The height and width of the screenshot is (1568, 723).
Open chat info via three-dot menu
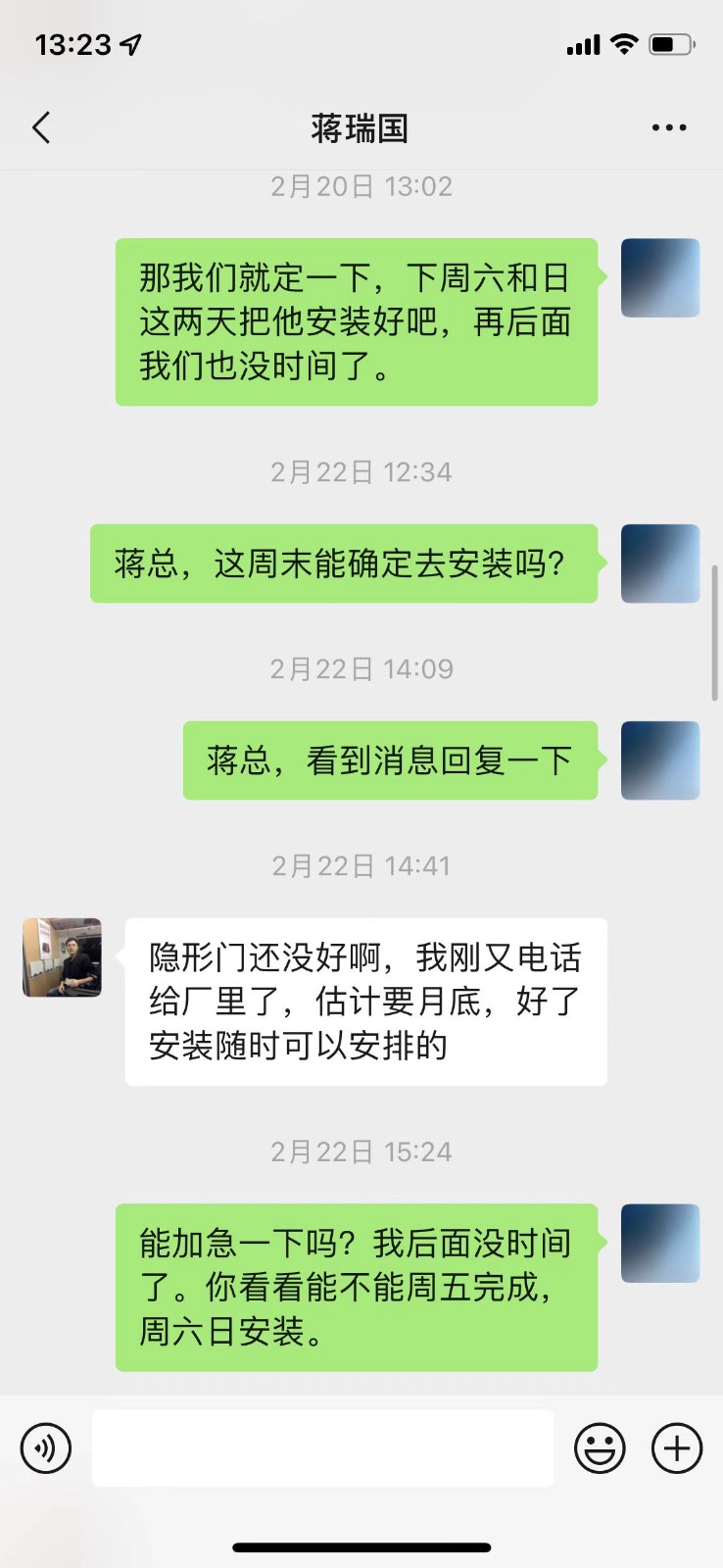668,127
